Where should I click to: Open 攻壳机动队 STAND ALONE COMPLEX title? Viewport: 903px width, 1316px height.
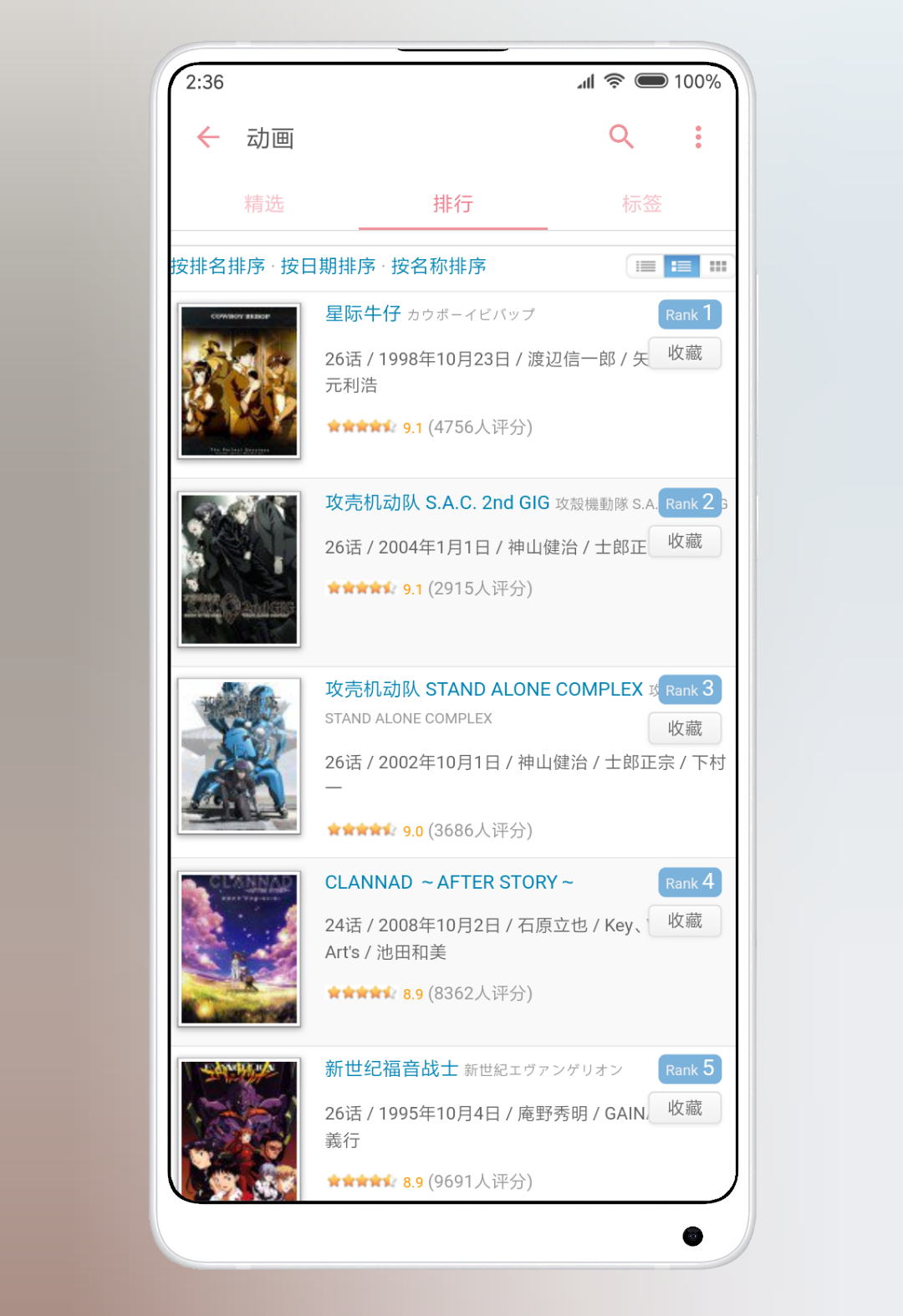(483, 689)
